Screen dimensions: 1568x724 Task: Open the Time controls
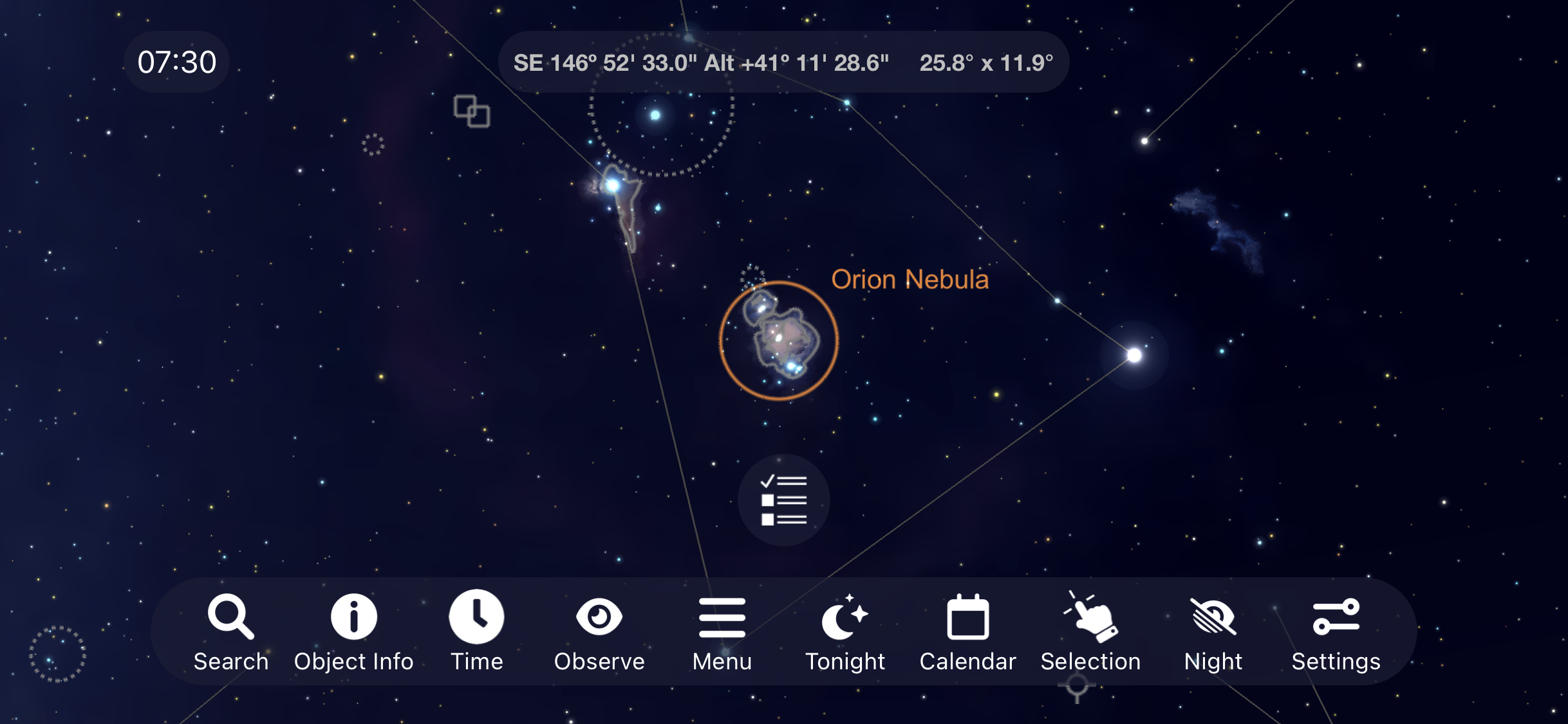pyautogui.click(x=476, y=631)
